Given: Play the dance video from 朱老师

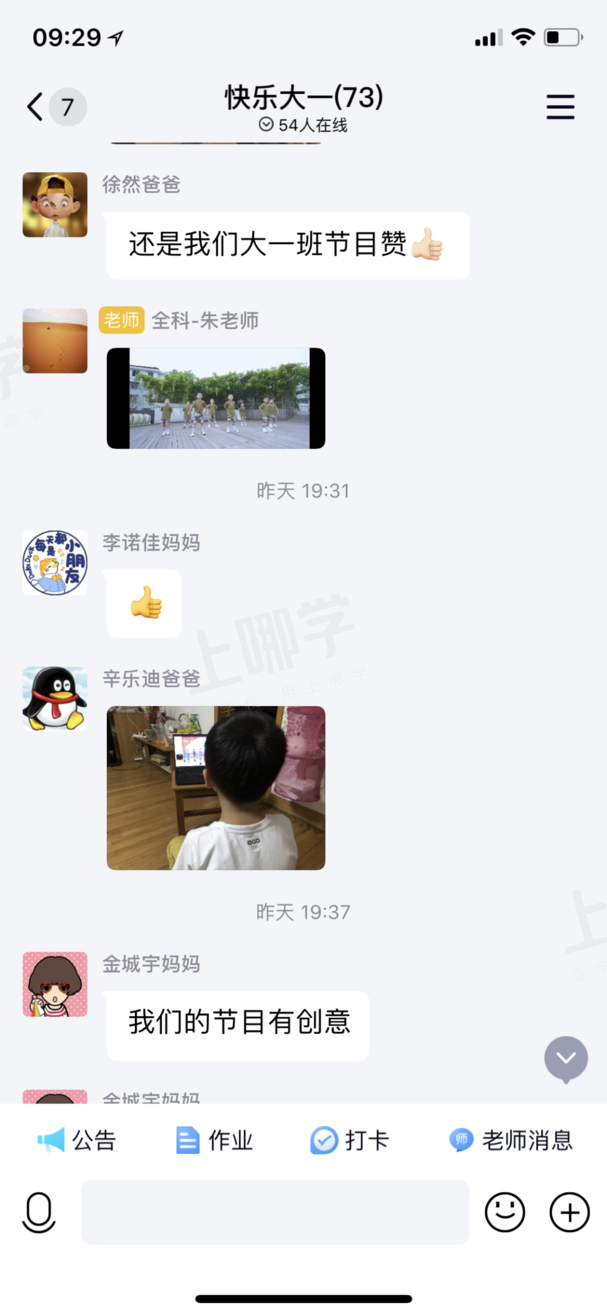Looking at the screenshot, I should tap(216, 398).
